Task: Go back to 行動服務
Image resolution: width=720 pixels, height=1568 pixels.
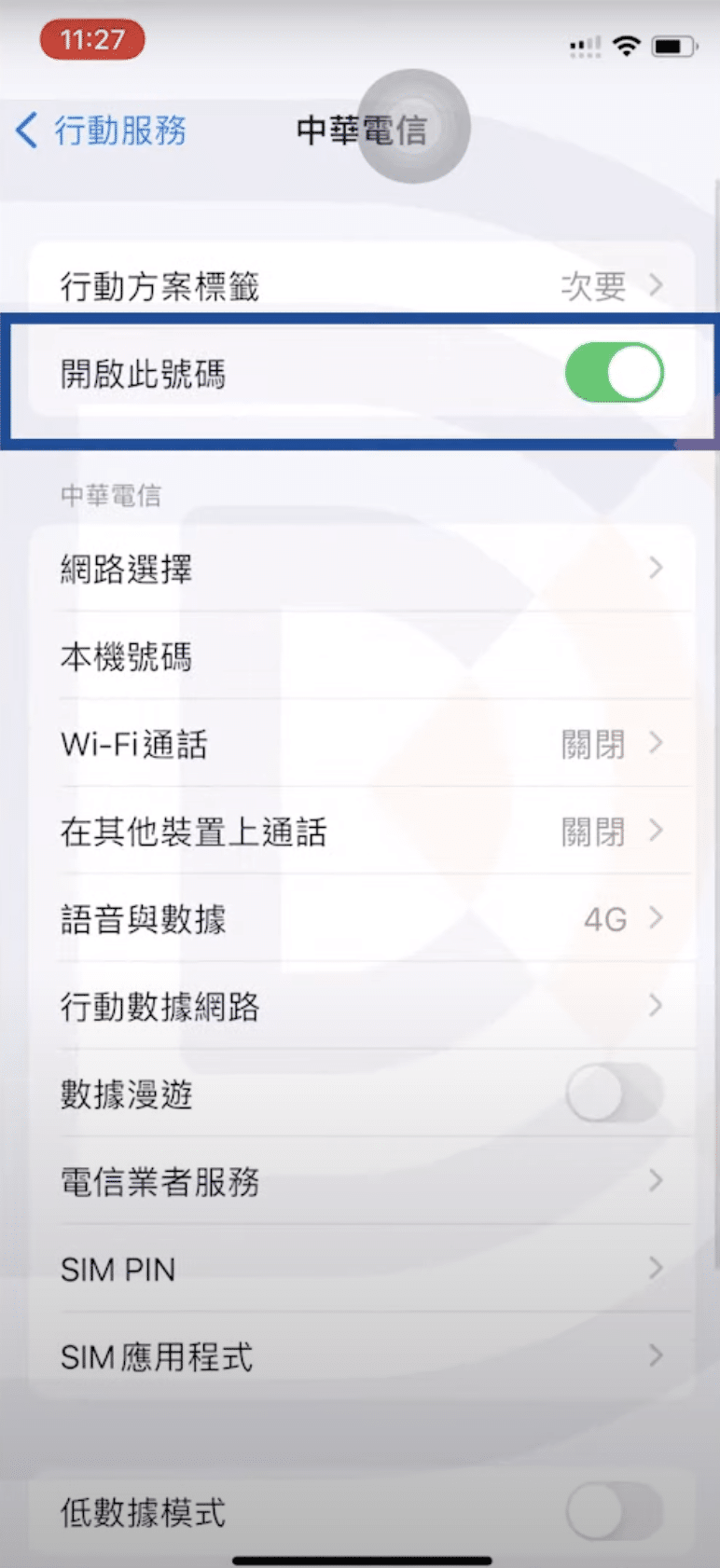Action: (x=103, y=130)
